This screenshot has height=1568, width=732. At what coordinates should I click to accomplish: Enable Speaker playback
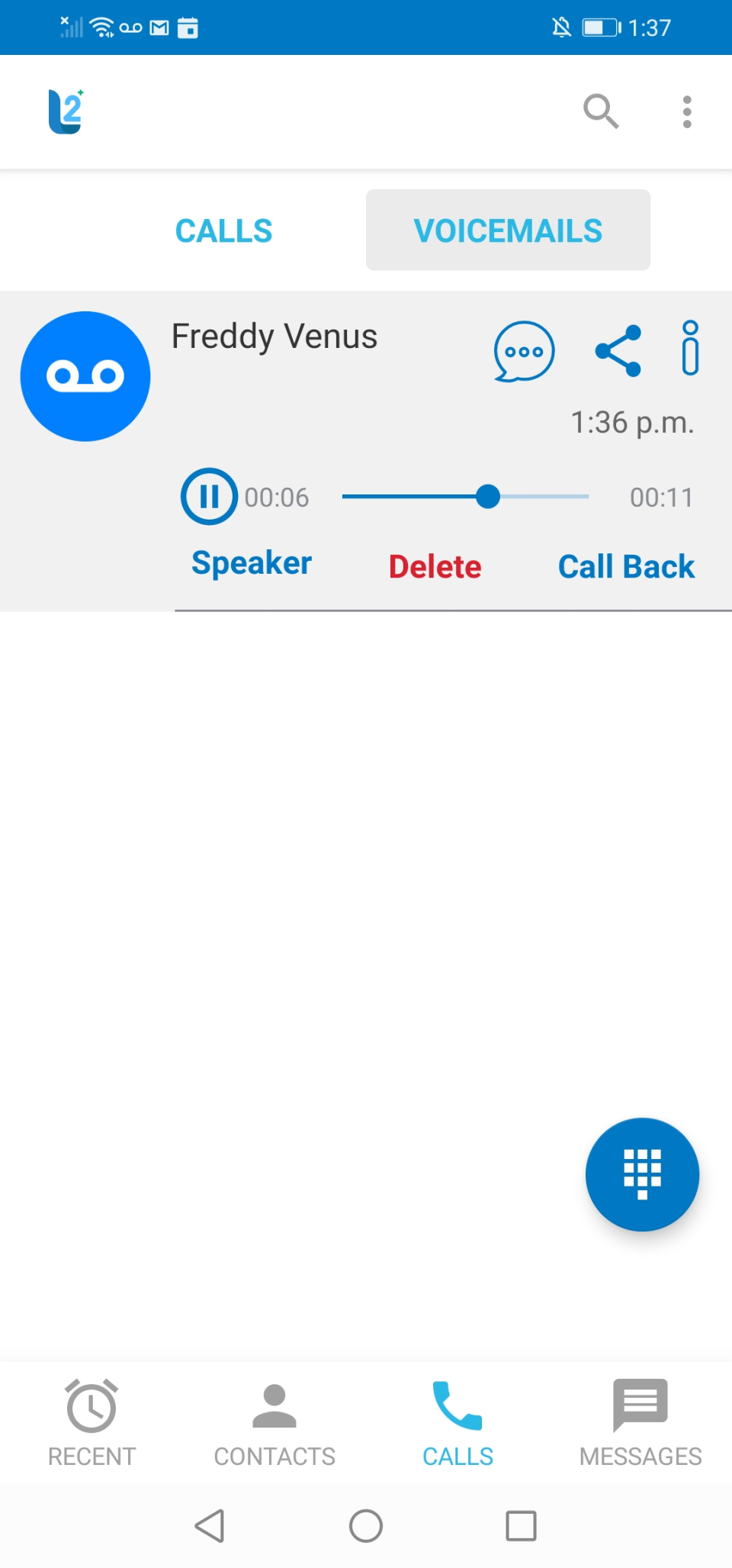pos(251,563)
